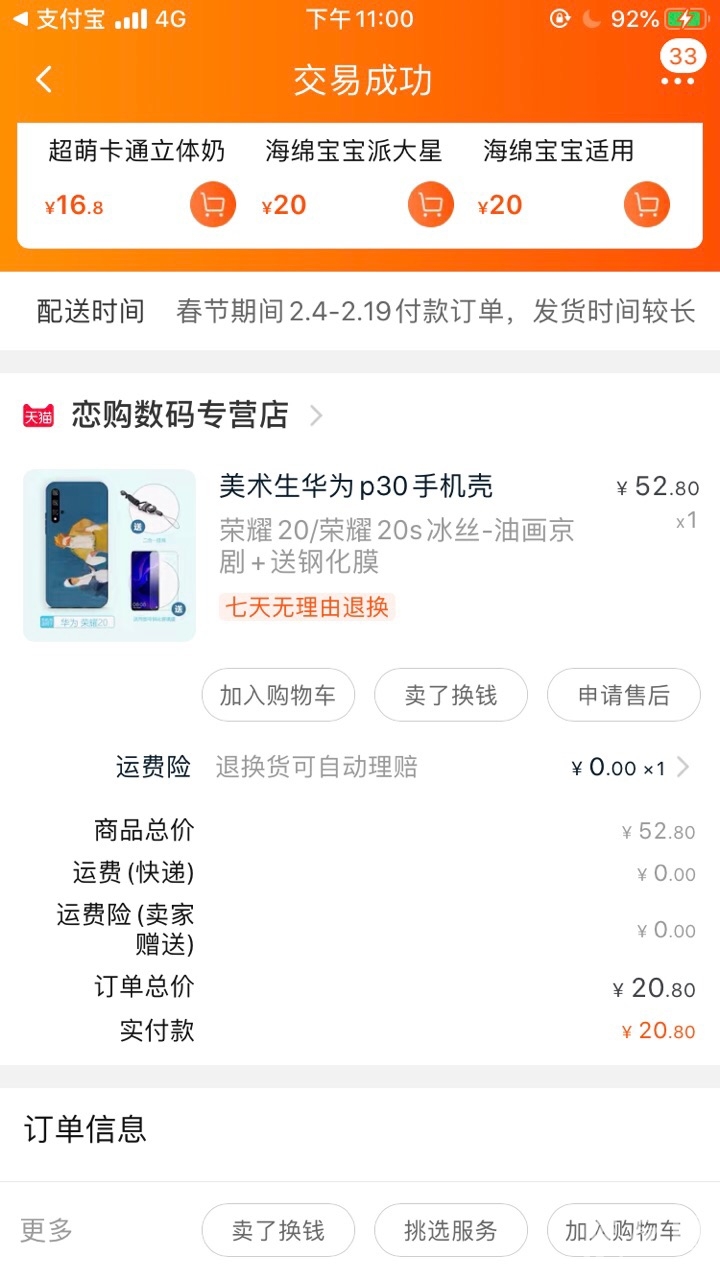Request after-sales service via 申请售后
This screenshot has width=720, height=1280.
[623, 695]
